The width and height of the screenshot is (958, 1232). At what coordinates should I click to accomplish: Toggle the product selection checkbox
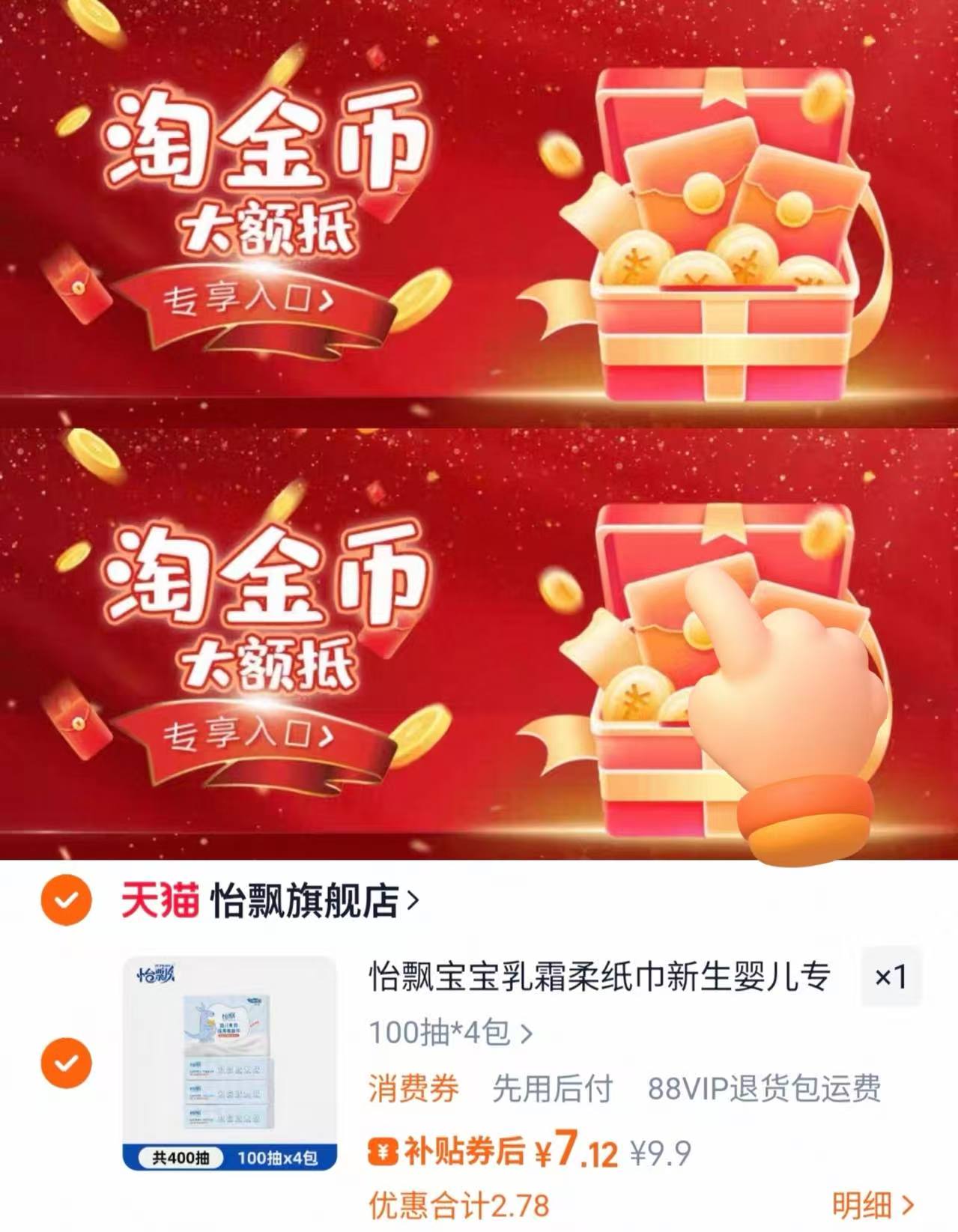coord(66,1063)
